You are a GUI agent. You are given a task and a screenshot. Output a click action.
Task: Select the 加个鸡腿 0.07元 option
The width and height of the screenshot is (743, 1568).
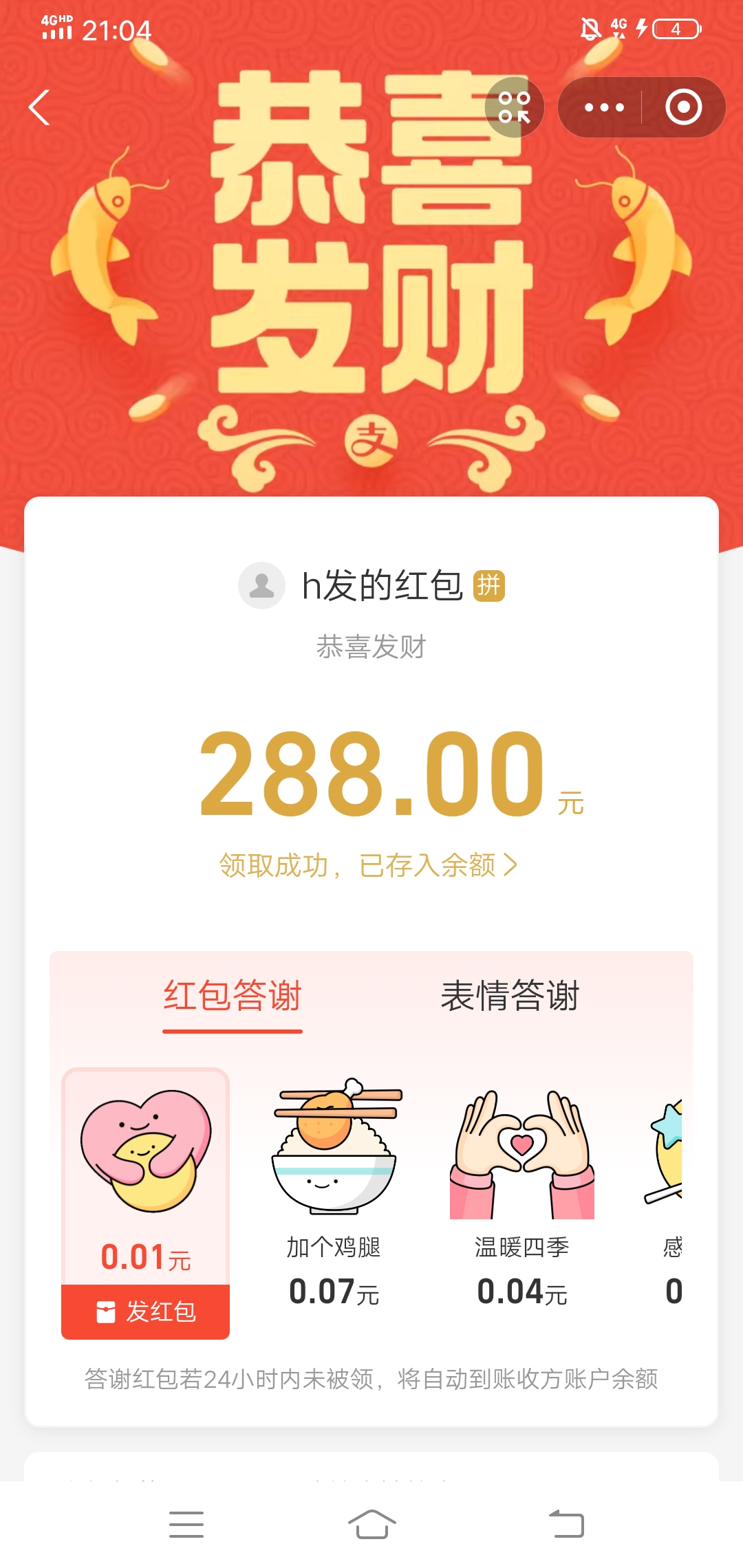pyautogui.click(x=334, y=1190)
